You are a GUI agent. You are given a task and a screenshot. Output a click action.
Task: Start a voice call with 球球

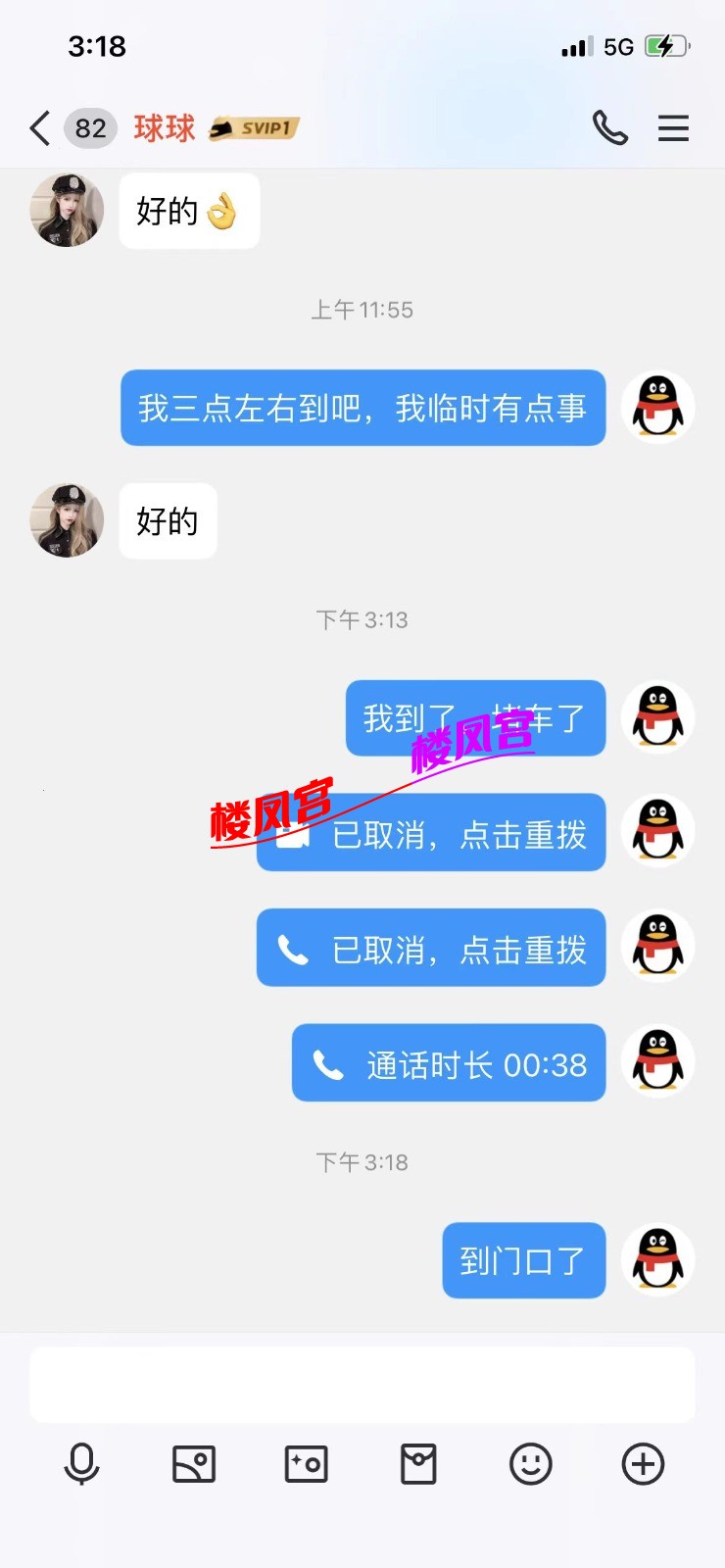click(x=609, y=128)
